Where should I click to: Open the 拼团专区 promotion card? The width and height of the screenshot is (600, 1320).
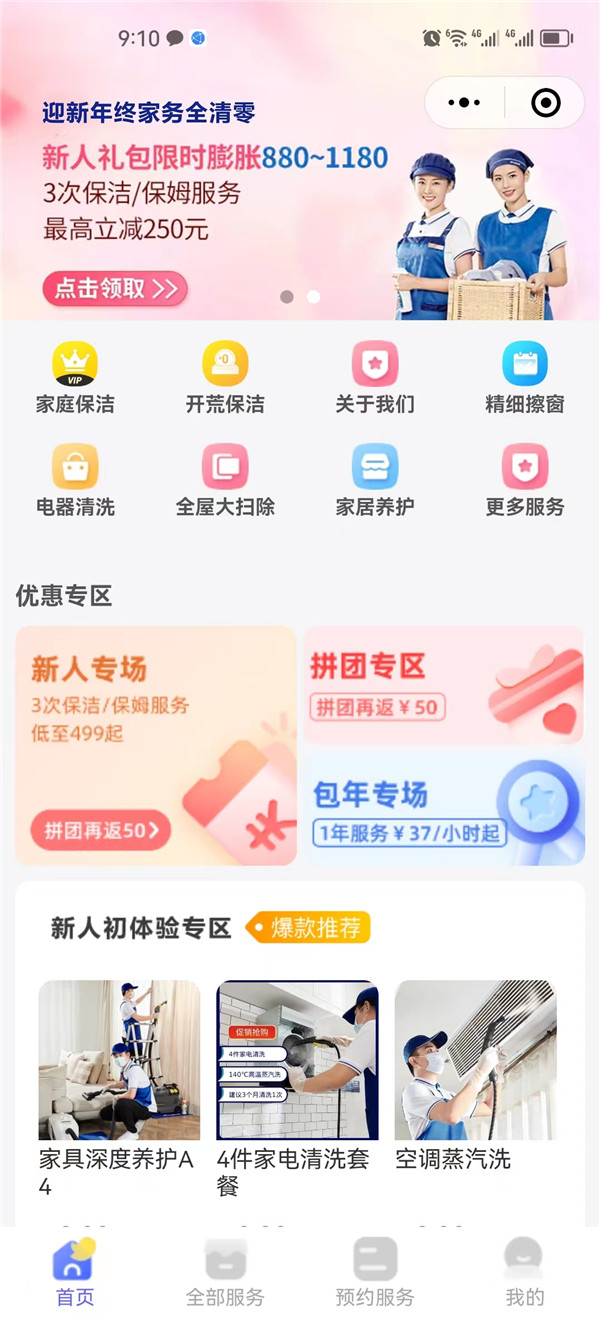(443, 685)
